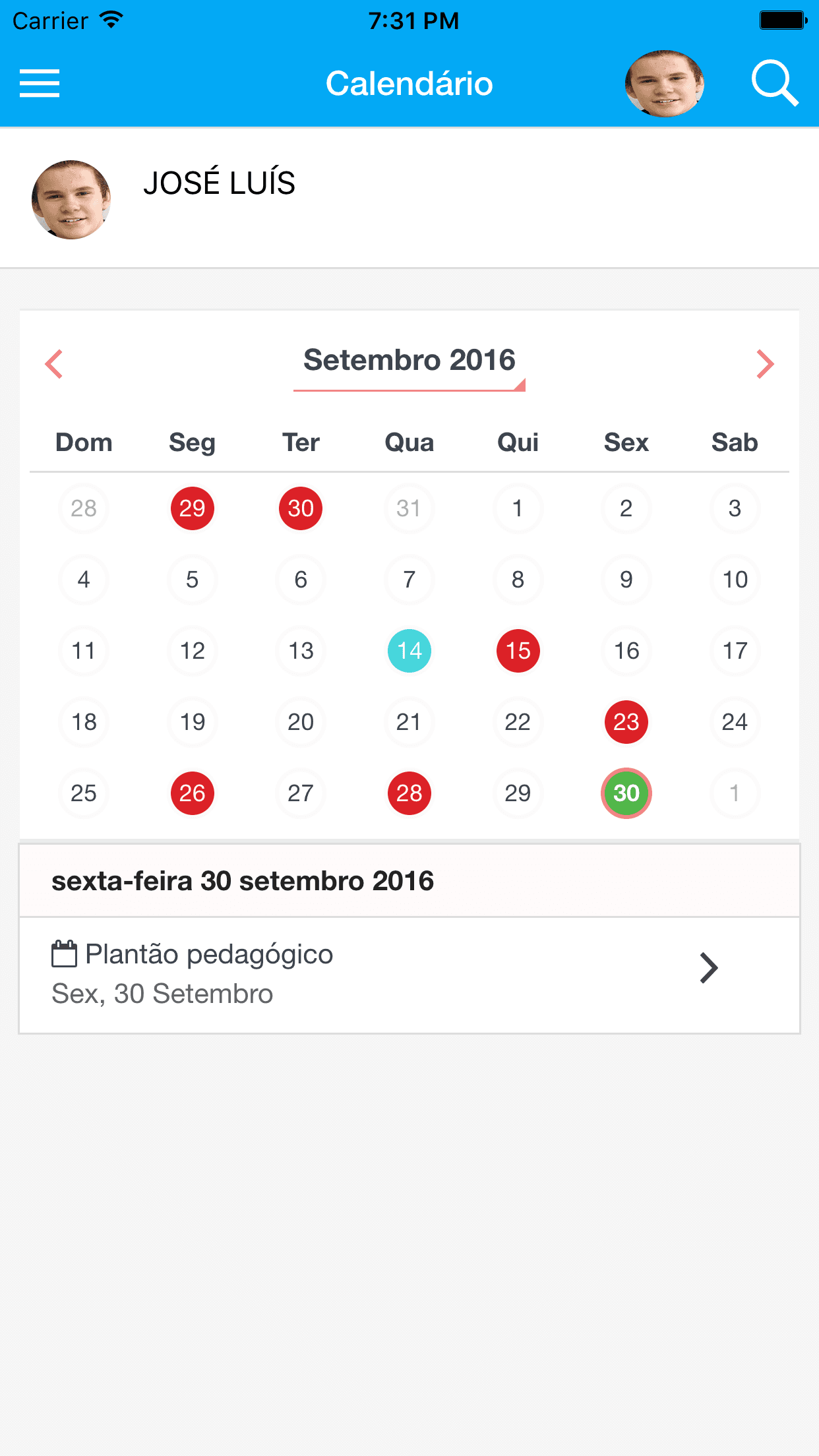Image resolution: width=819 pixels, height=1456 pixels.
Task: Select September 15 on the calendar
Action: [x=518, y=651]
